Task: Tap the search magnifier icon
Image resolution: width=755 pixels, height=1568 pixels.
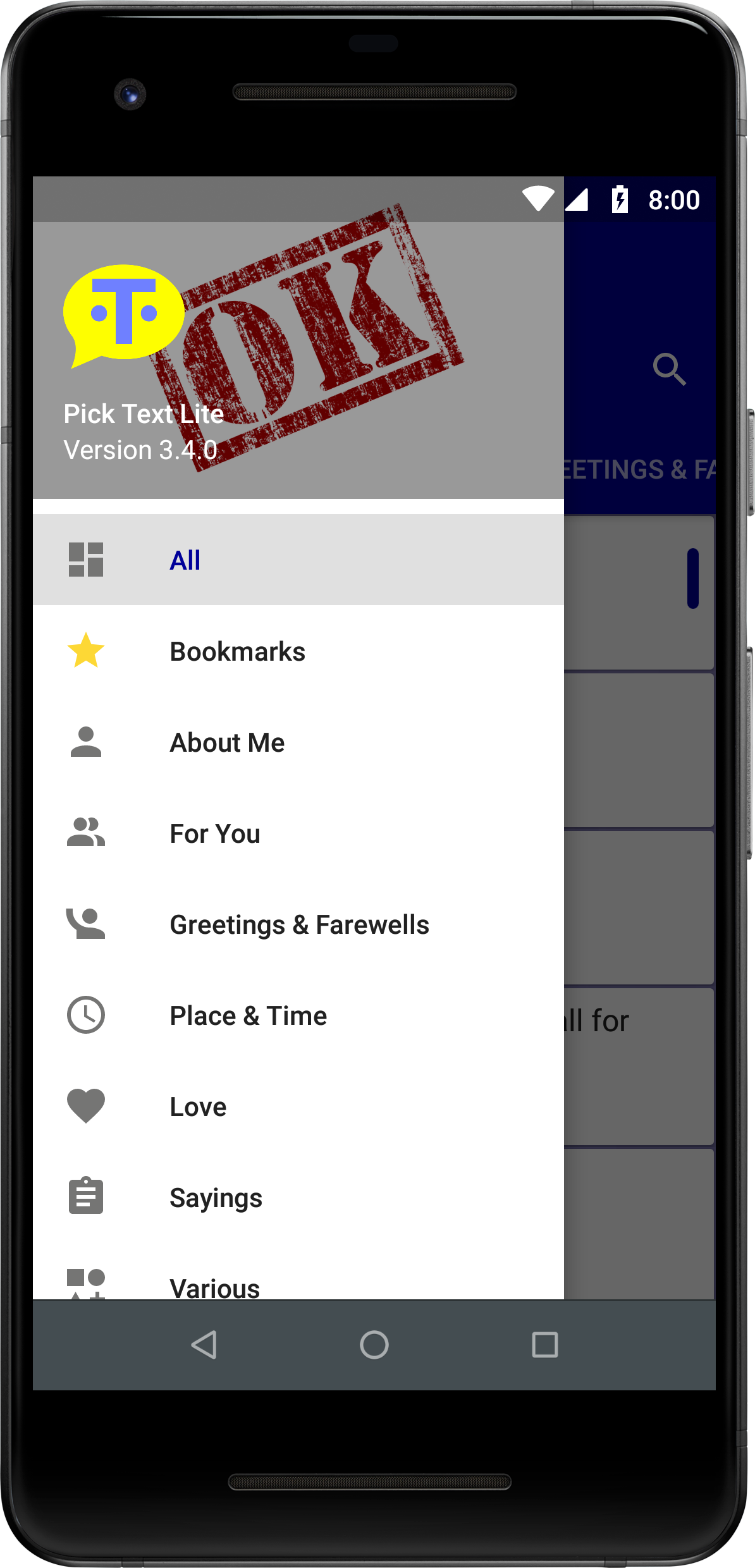Action: 669,369
